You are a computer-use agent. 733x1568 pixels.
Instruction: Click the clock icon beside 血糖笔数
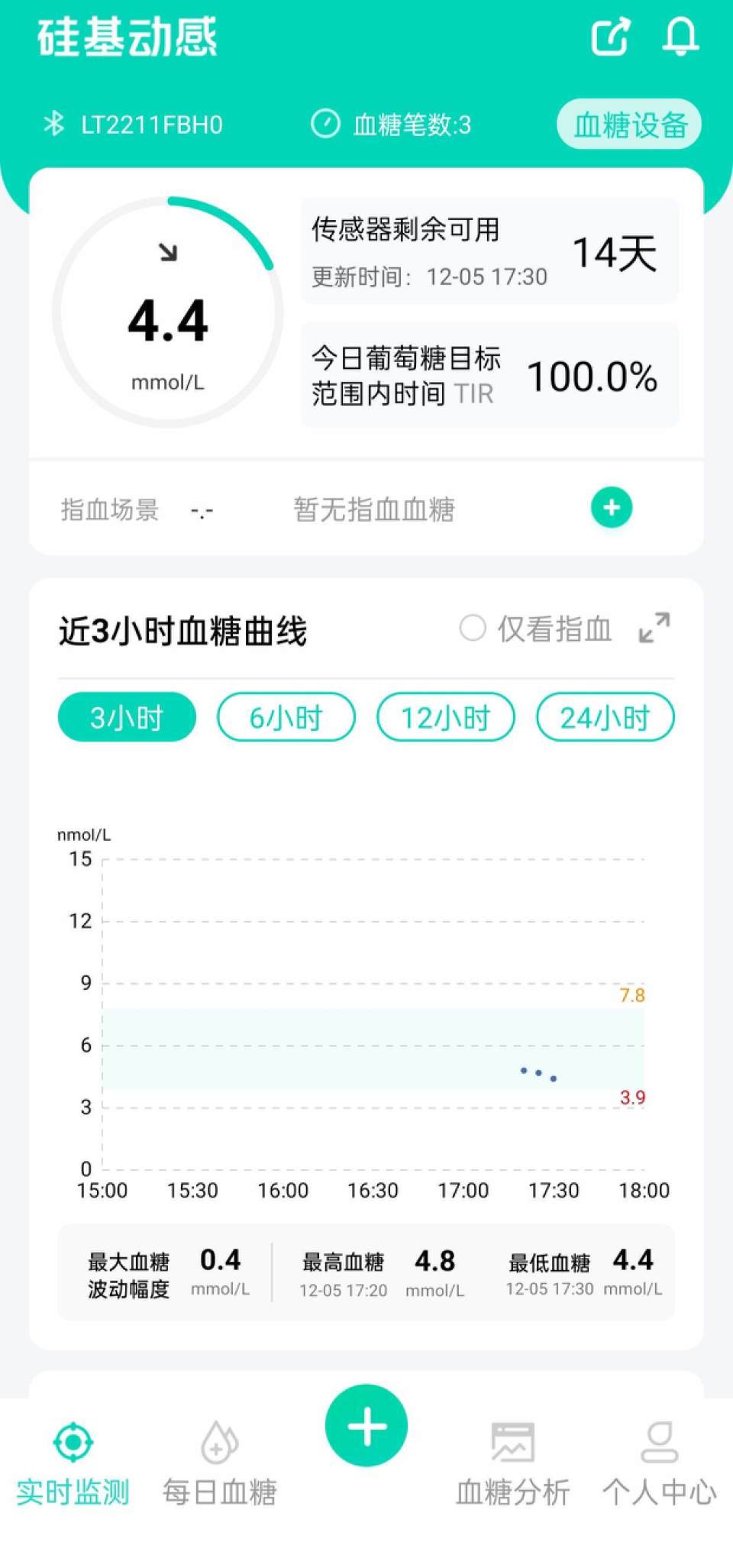point(324,124)
